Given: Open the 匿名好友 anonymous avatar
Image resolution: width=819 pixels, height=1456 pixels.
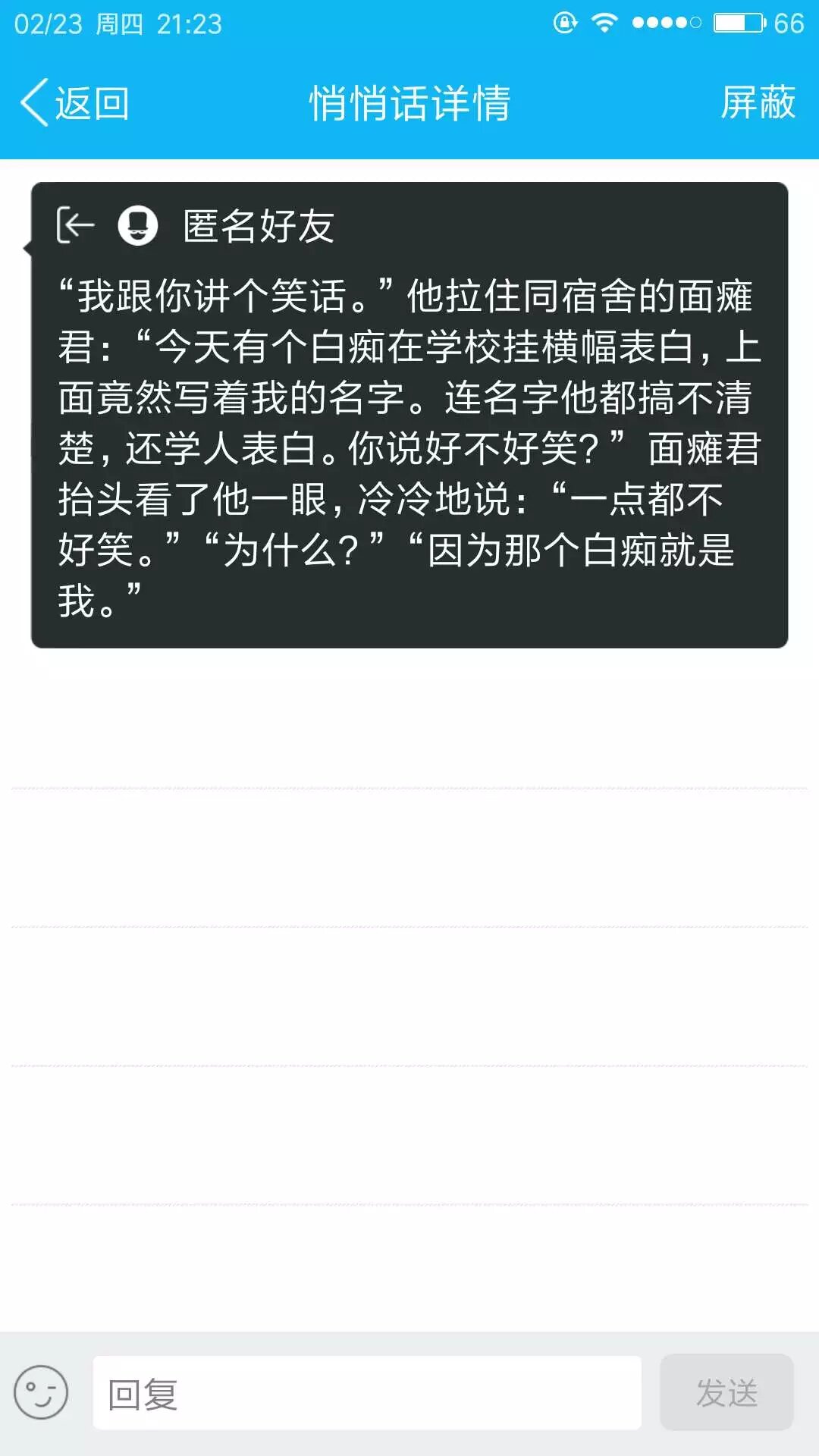Looking at the screenshot, I should [x=138, y=225].
